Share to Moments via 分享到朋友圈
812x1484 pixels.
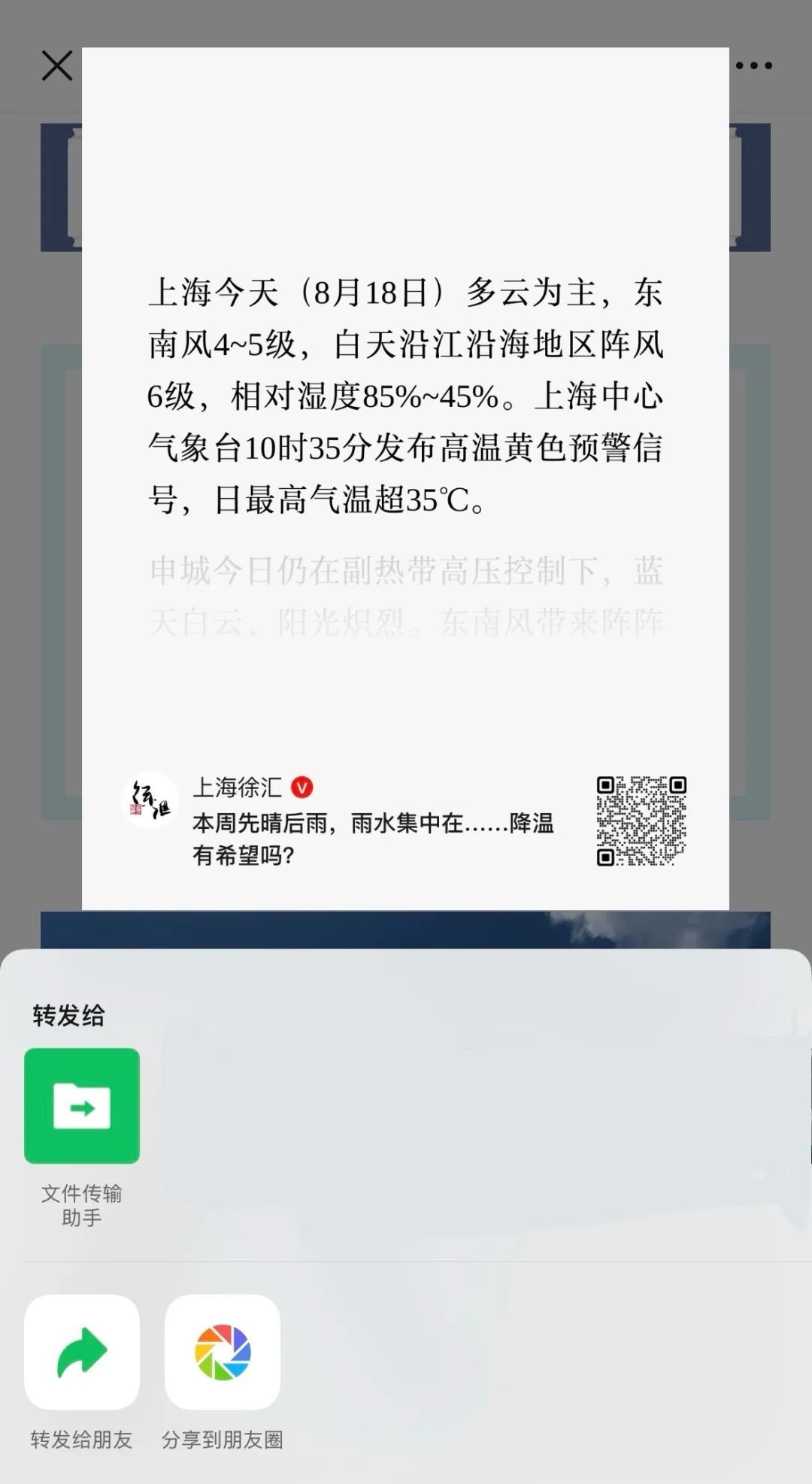tap(223, 1352)
